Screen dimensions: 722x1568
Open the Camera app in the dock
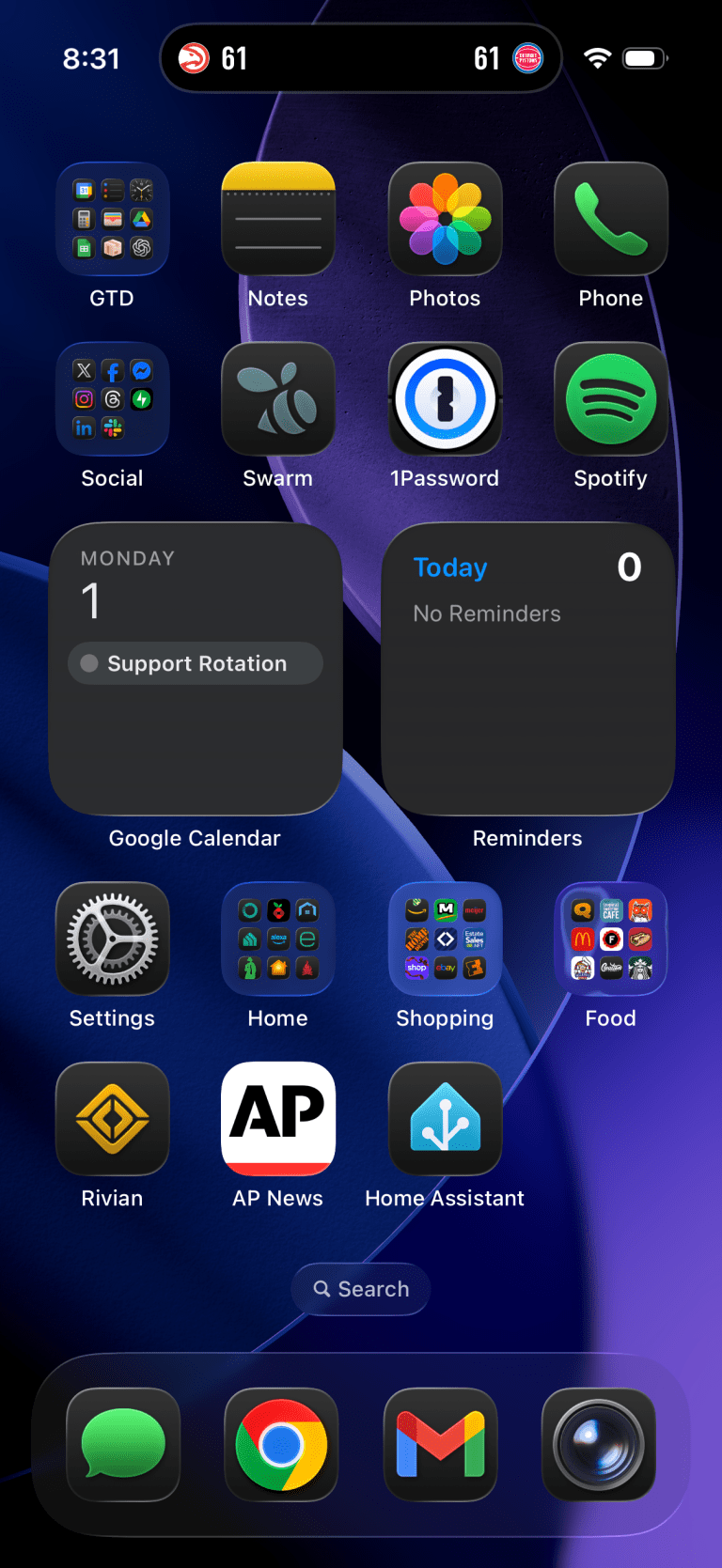pos(599,1446)
